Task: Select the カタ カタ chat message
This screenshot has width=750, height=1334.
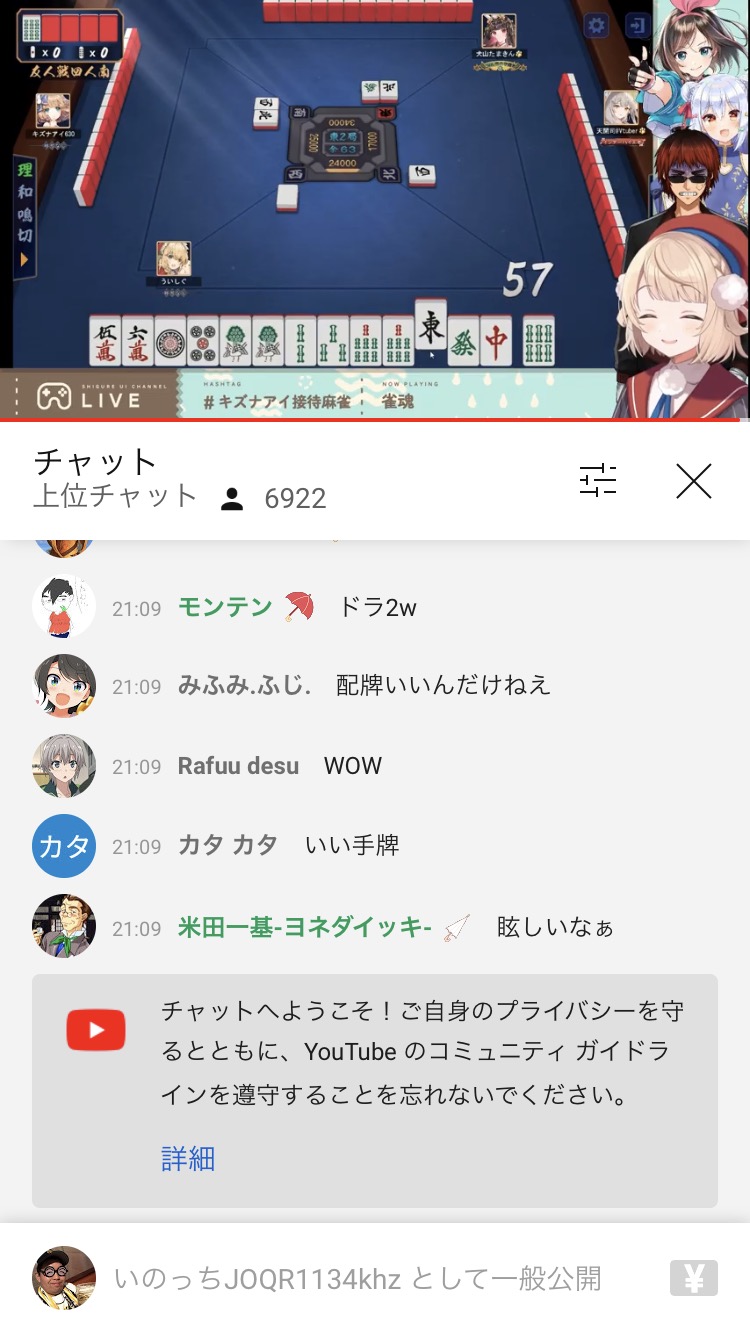Action: click(375, 846)
